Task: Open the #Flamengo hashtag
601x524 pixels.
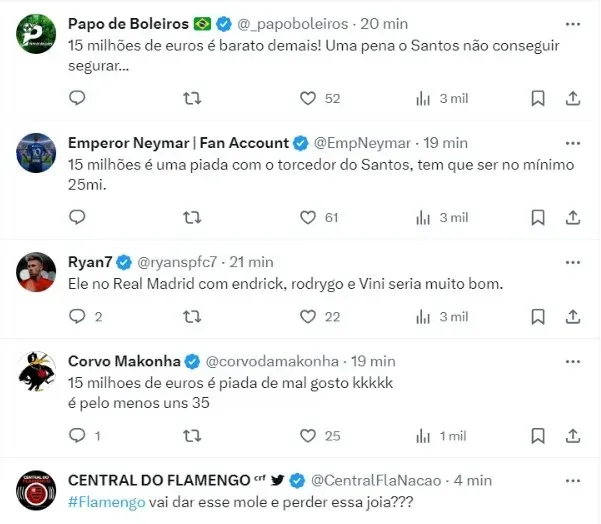Action: [106, 502]
